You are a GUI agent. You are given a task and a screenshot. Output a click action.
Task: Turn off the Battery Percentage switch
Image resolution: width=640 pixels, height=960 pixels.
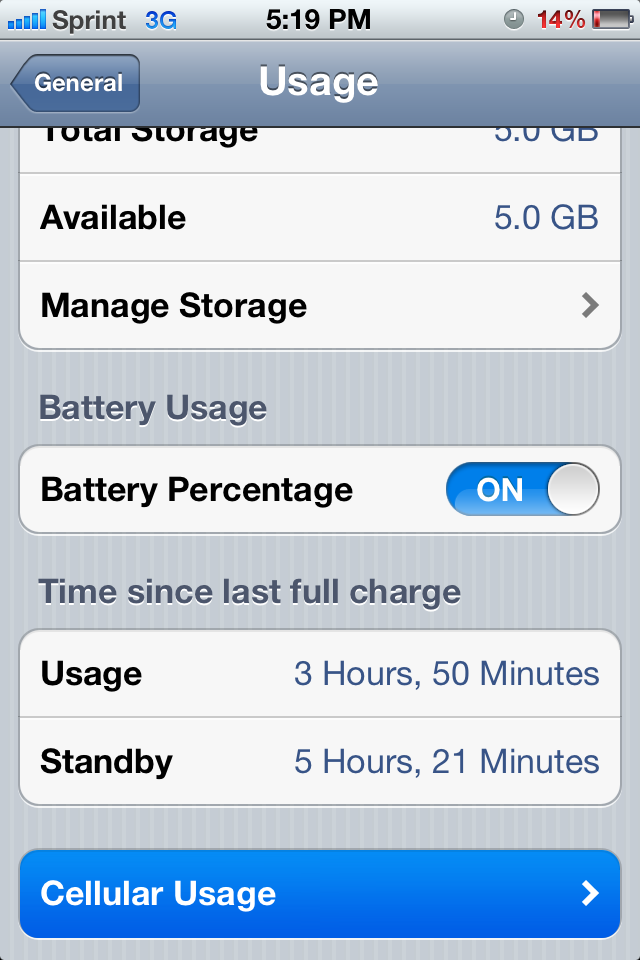coord(522,489)
